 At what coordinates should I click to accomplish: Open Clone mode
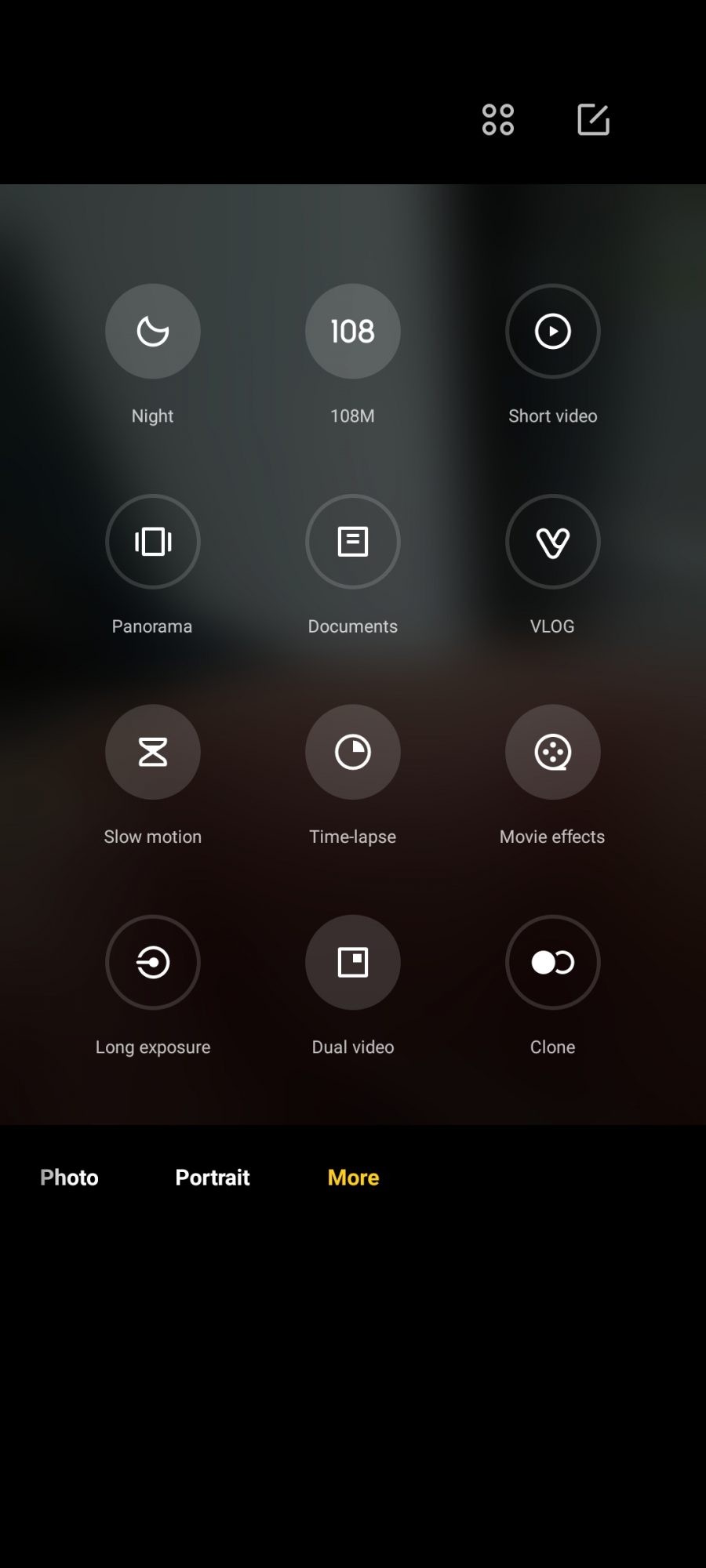tap(553, 962)
